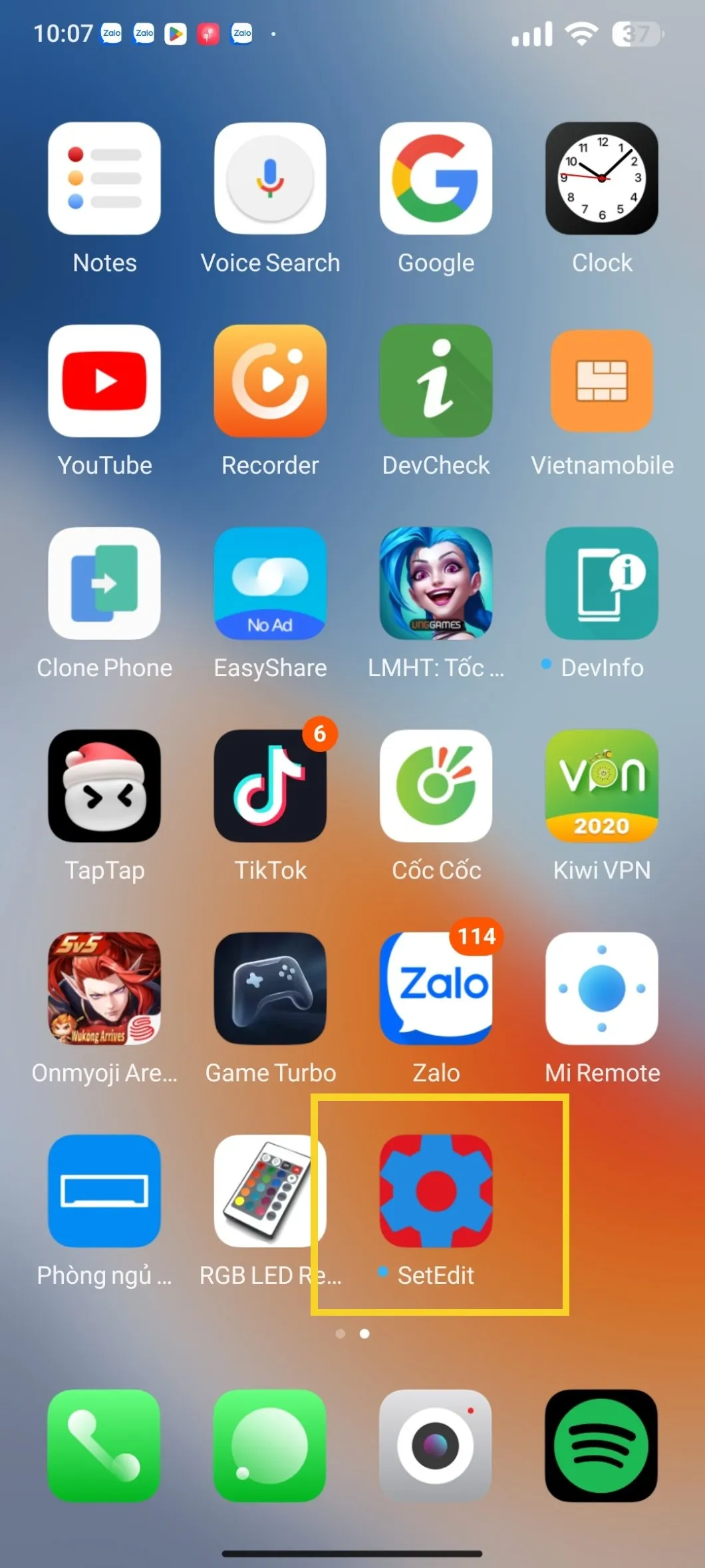The image size is (705, 1568).
Task: Launch Clone Phone
Action: [104, 584]
